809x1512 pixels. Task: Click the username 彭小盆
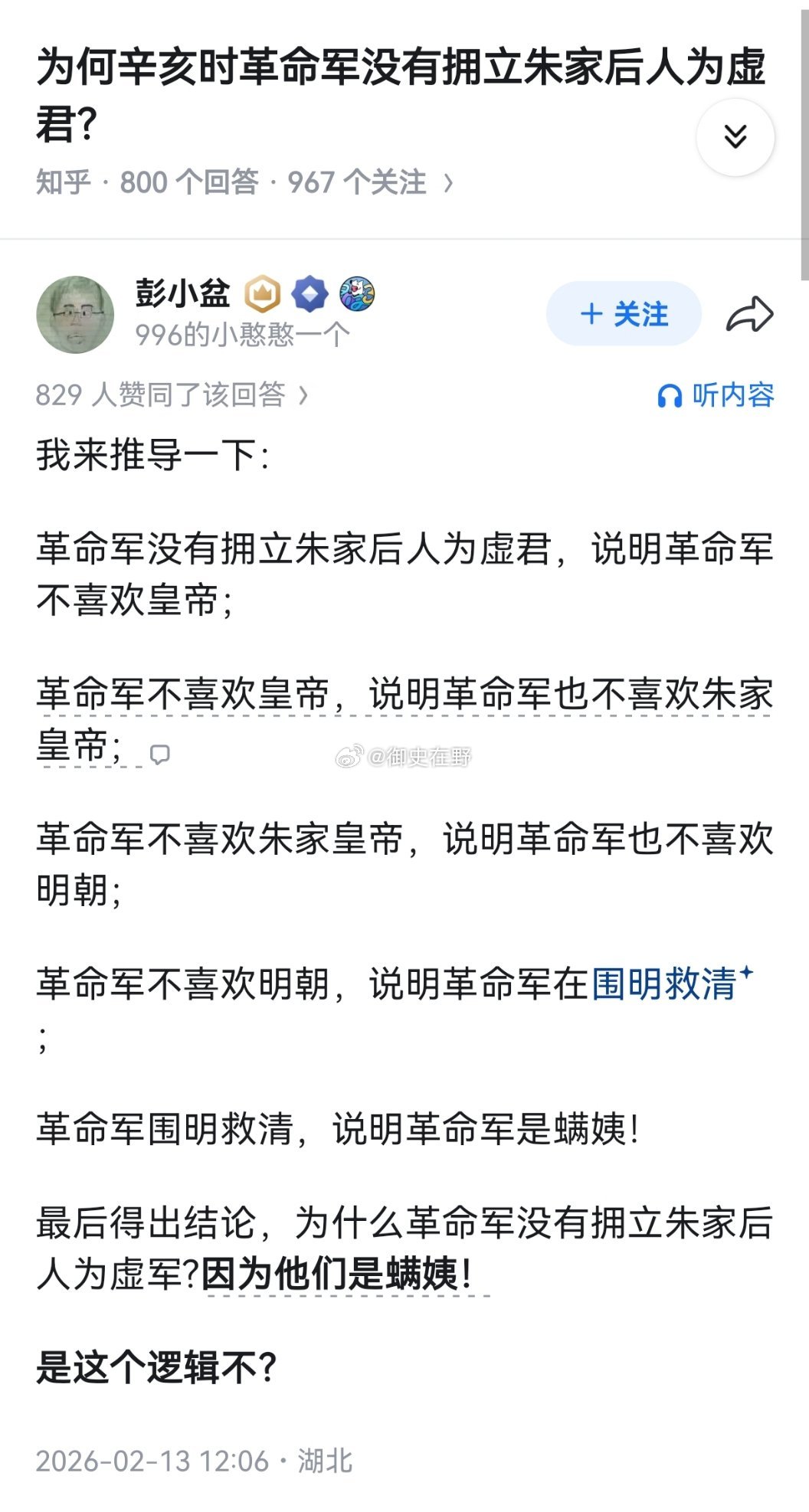(184, 293)
